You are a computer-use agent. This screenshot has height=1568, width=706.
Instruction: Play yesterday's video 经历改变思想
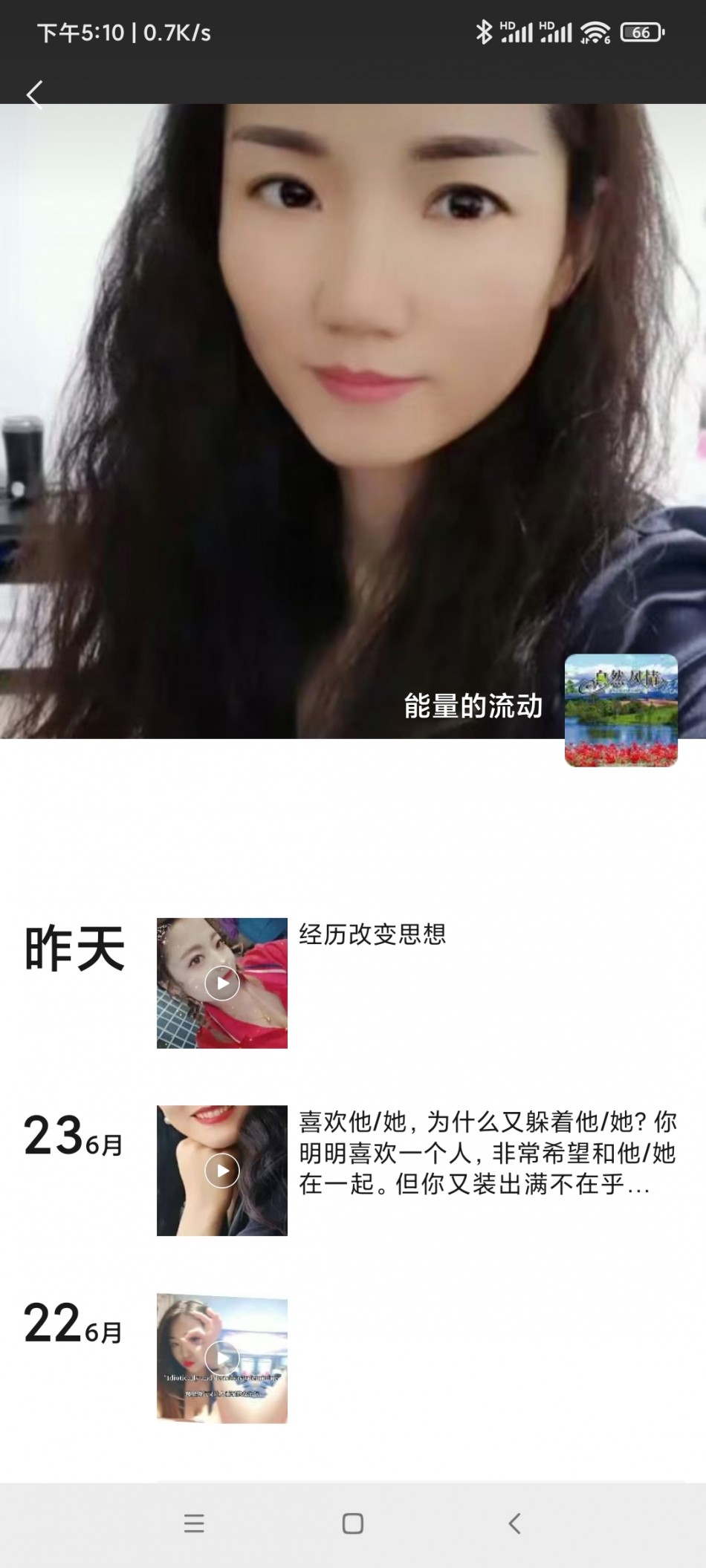tap(221, 983)
